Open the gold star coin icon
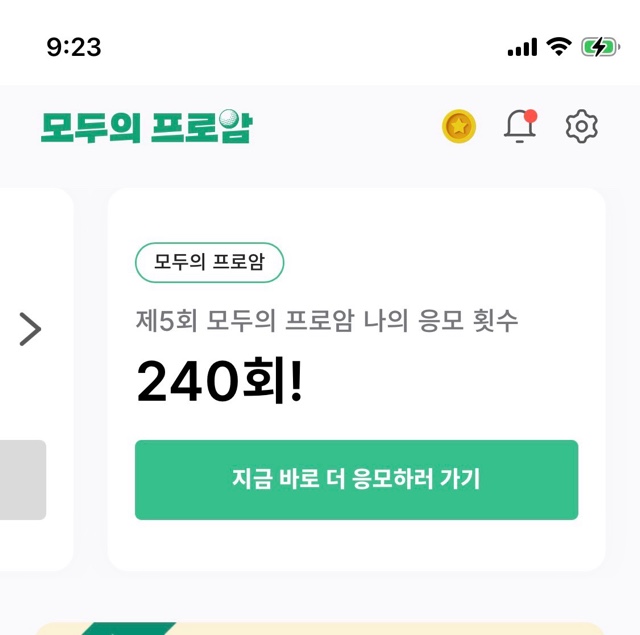Screen dimensions: 640x635 click(459, 127)
